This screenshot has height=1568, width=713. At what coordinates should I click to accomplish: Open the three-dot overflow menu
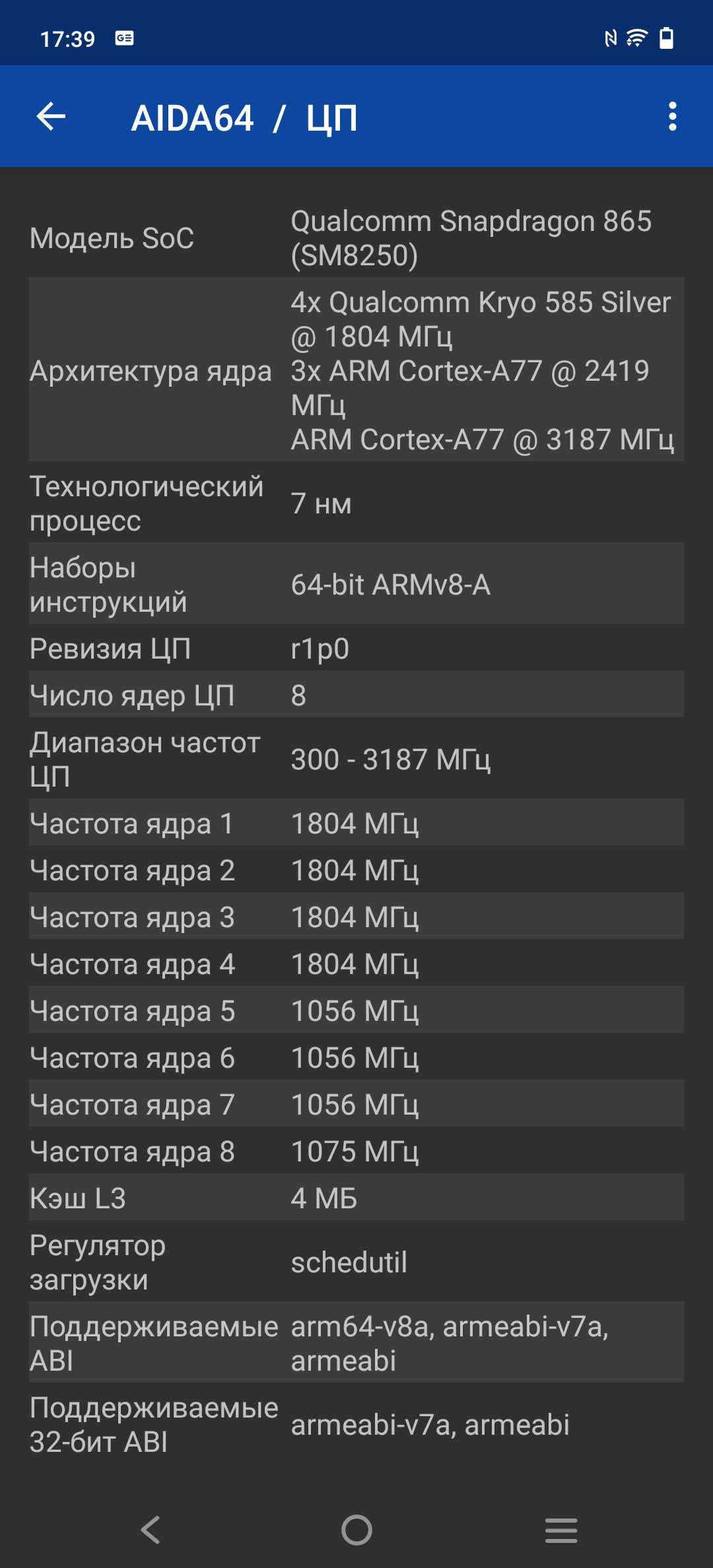[672, 117]
